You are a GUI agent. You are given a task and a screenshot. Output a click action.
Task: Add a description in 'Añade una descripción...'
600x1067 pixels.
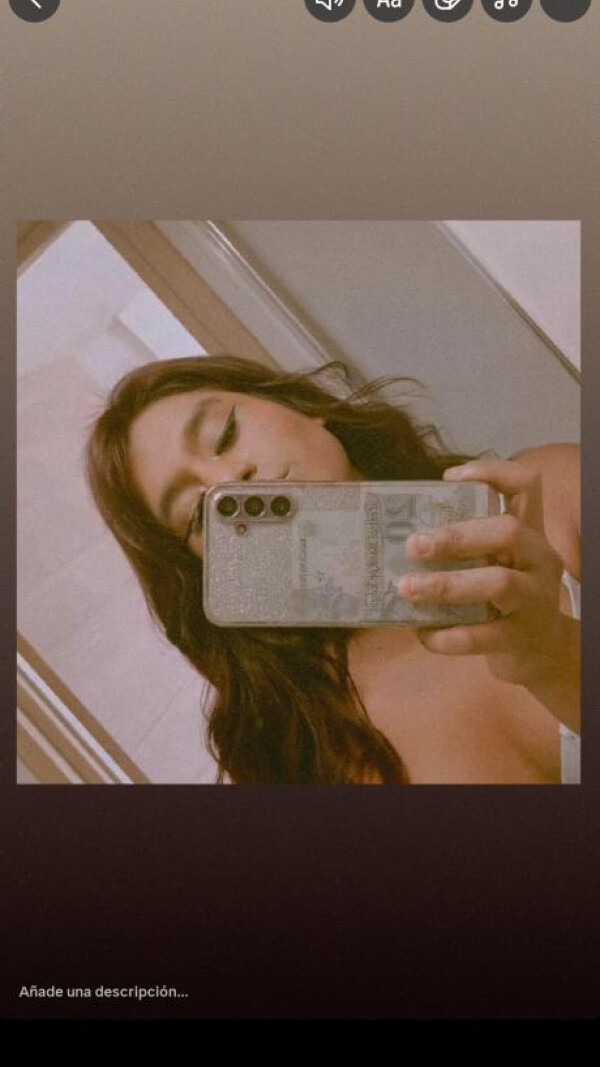(104, 992)
